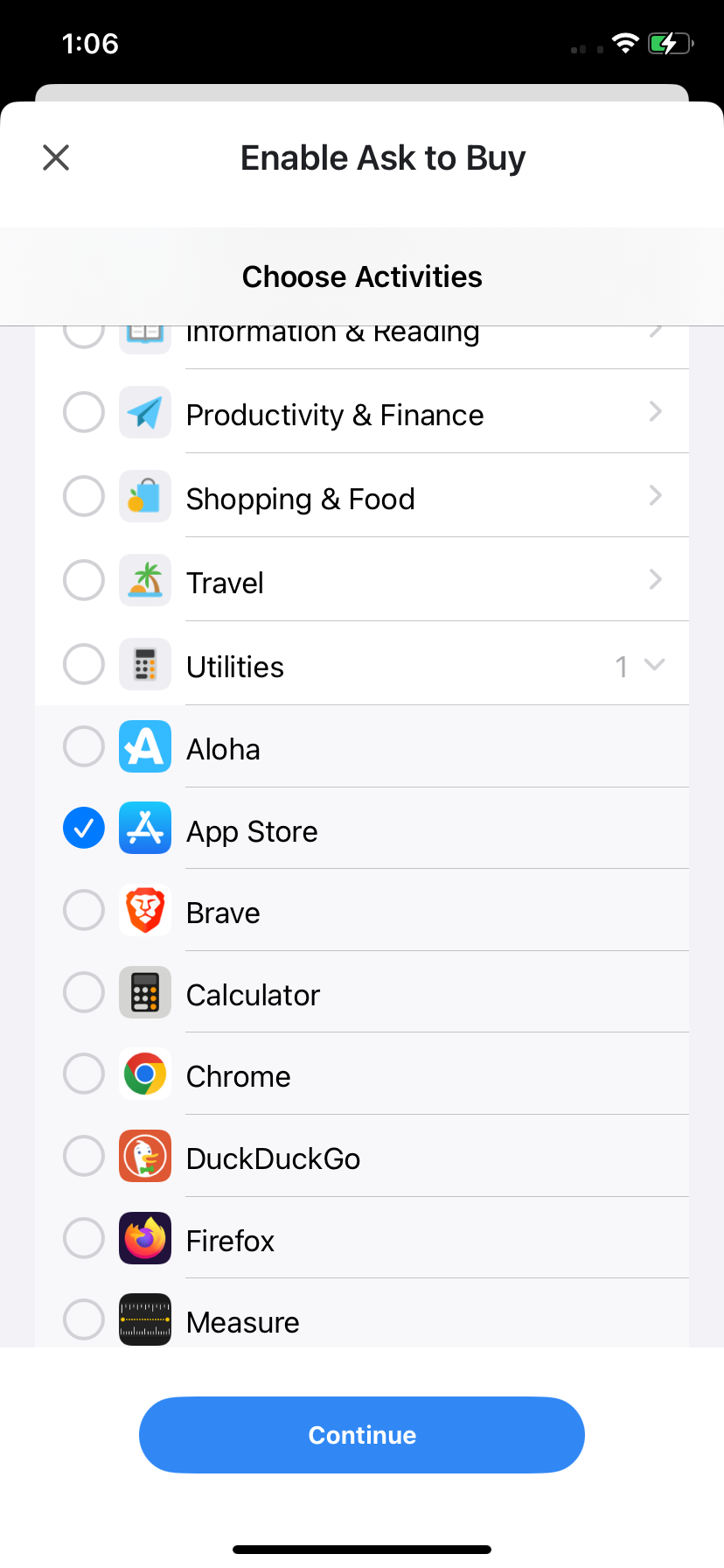
Task: Select the Travel category checkbox
Action: tap(84, 580)
